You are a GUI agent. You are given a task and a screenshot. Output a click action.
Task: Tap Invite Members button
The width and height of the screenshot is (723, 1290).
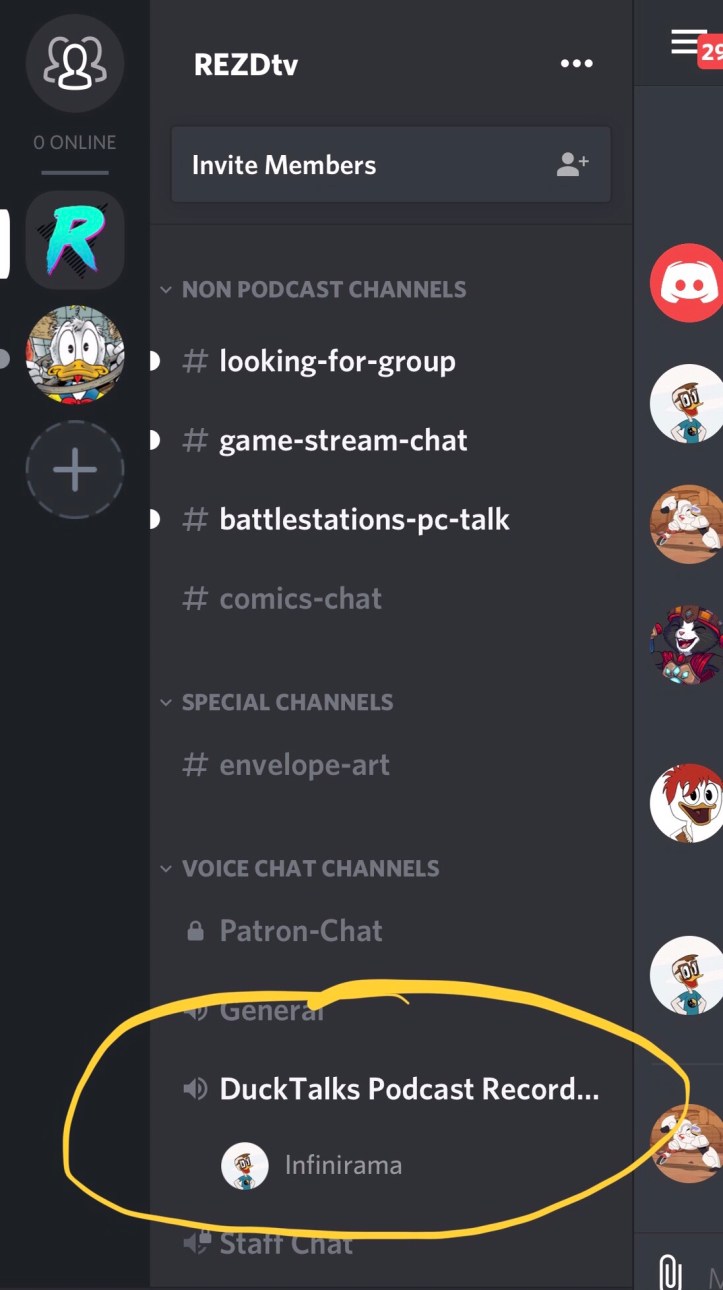[x=390, y=165]
